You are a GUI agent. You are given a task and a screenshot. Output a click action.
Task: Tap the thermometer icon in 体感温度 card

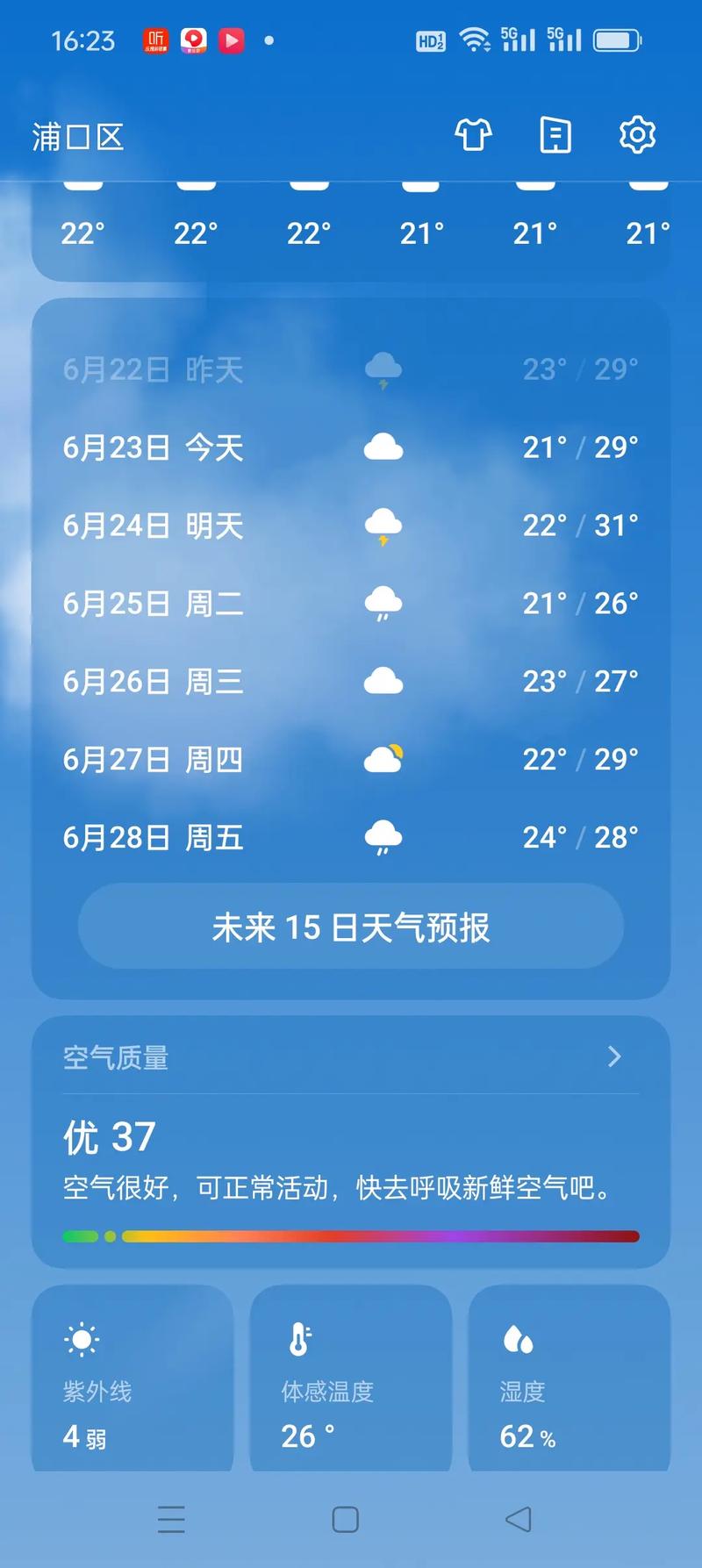tap(297, 1340)
